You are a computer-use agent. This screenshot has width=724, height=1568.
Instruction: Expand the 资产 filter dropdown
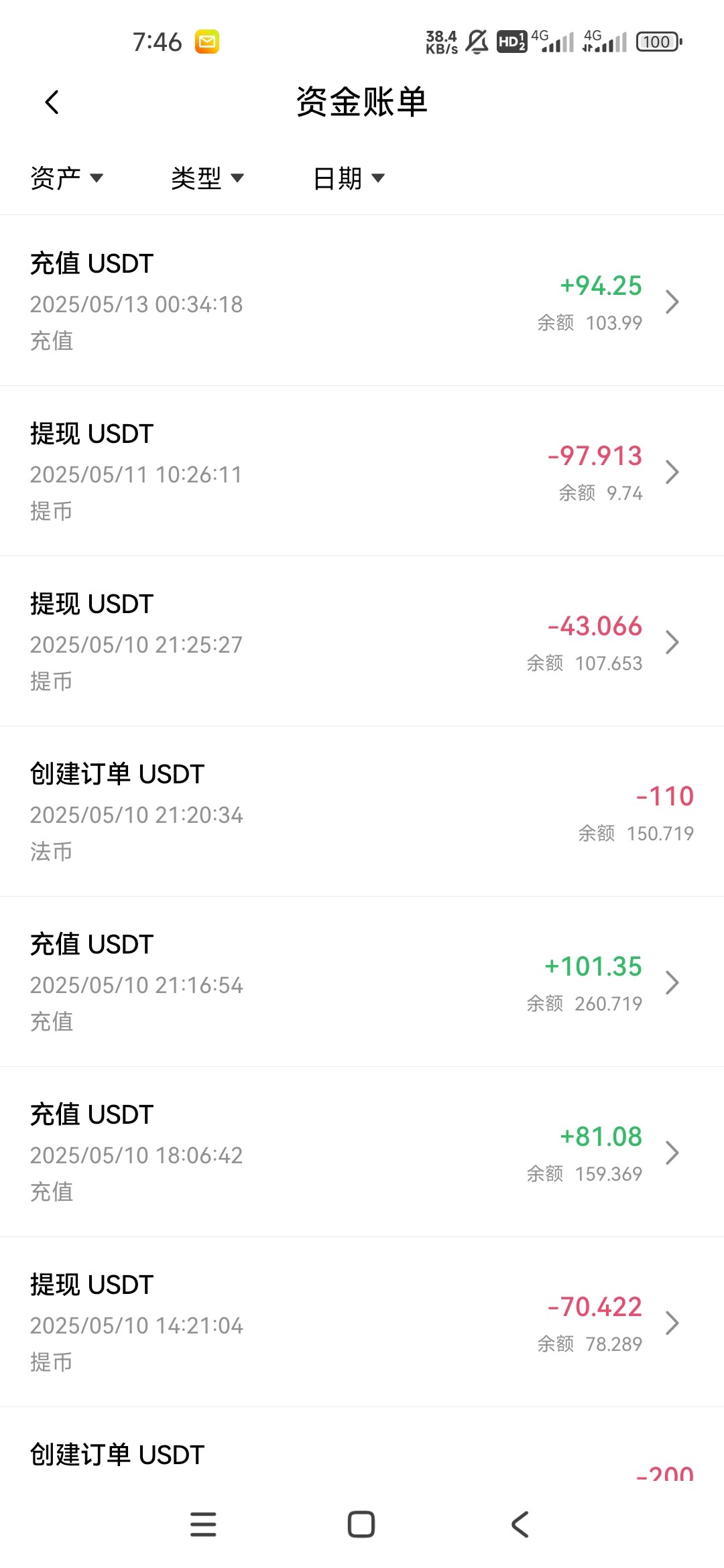point(66,178)
